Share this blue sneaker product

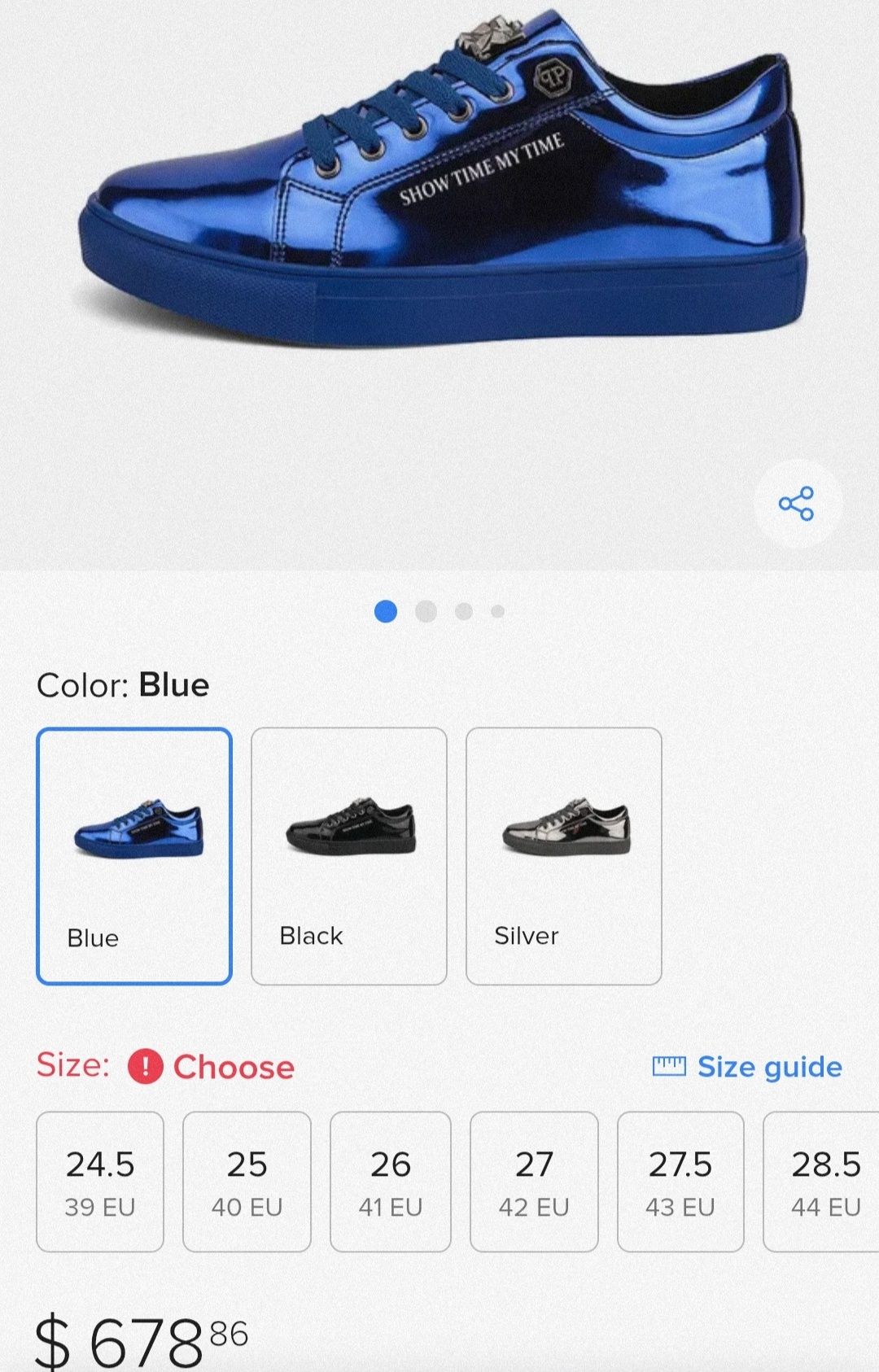tap(796, 504)
